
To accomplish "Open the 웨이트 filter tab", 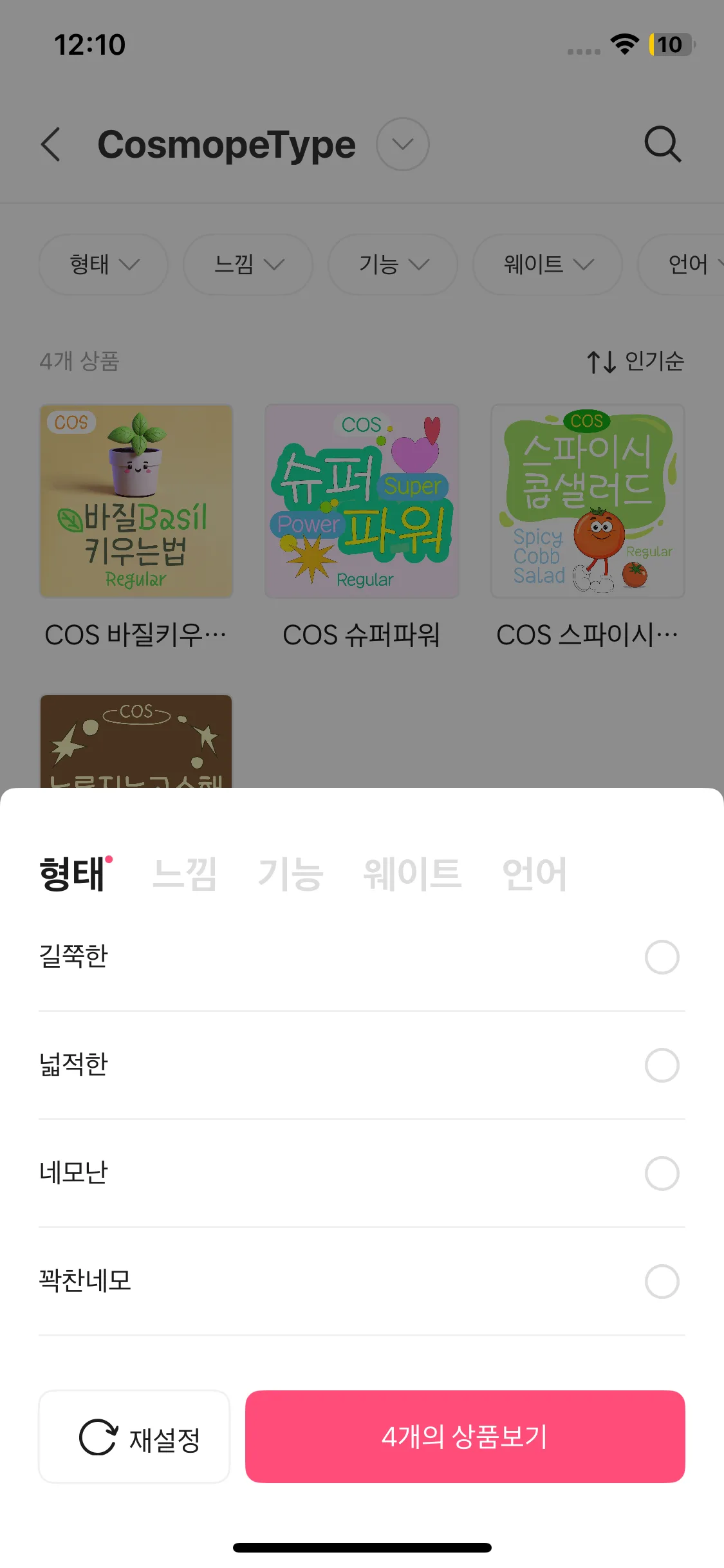I will pyautogui.click(x=413, y=874).
